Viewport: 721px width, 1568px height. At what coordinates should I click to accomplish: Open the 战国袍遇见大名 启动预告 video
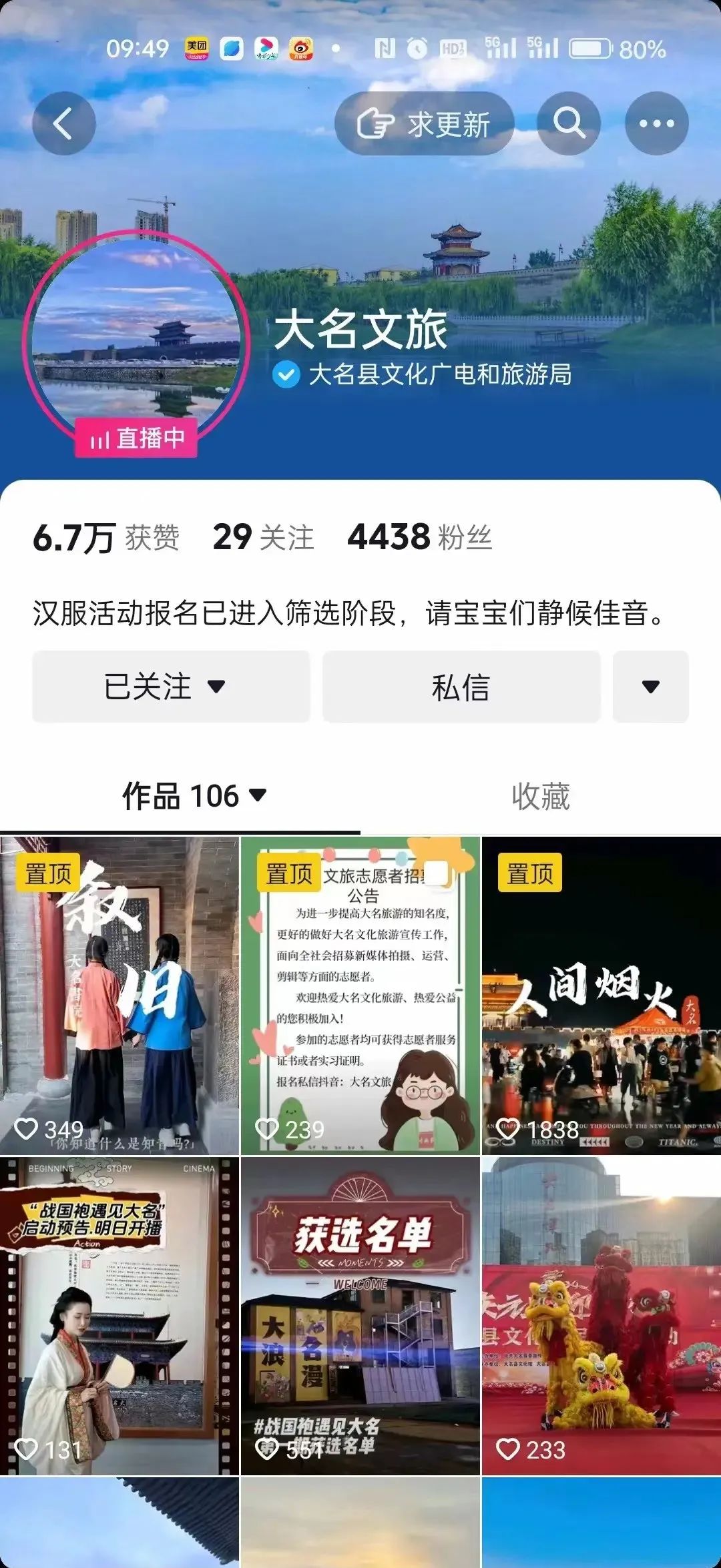pos(119,1316)
